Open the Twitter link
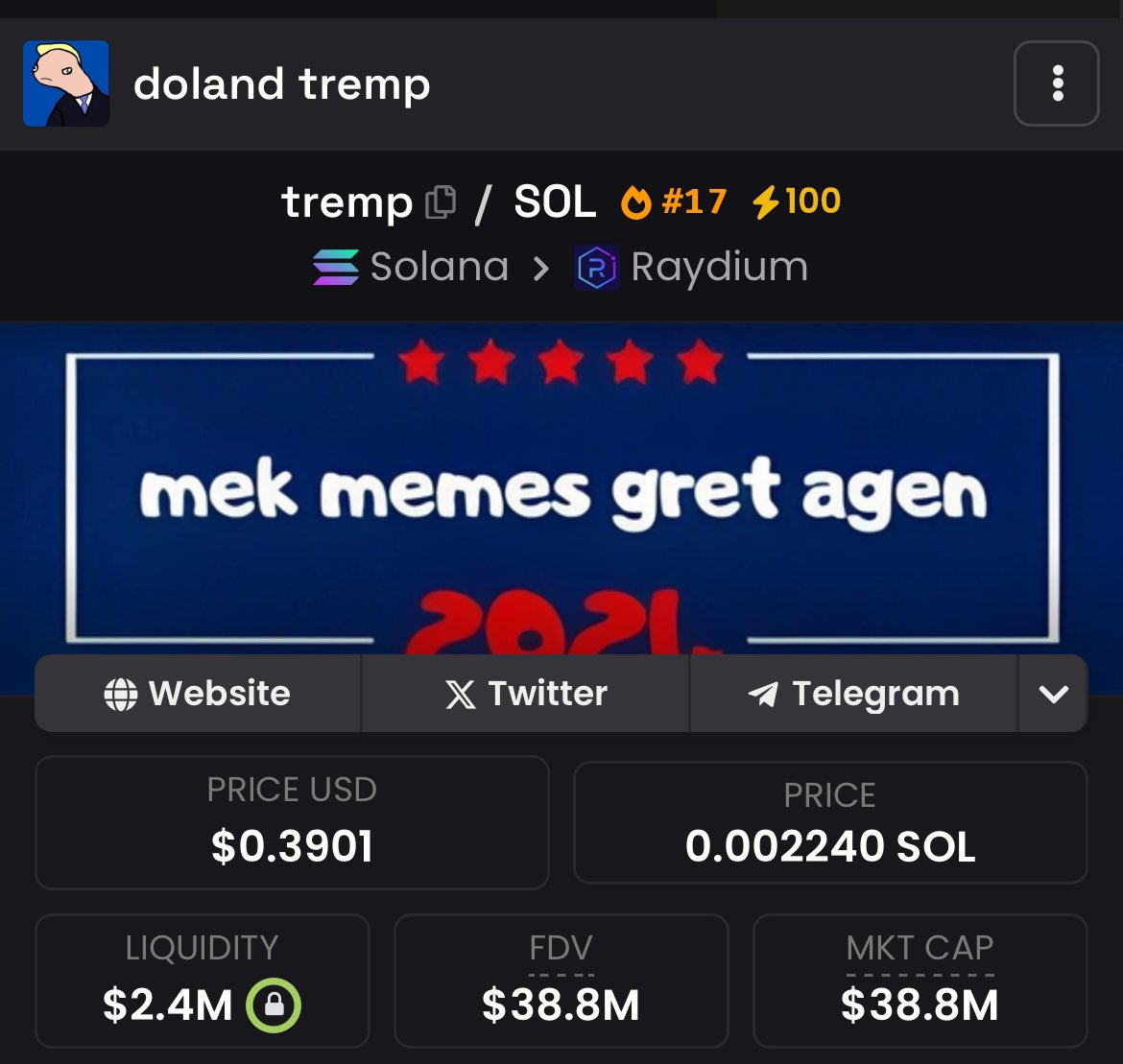 (x=526, y=694)
